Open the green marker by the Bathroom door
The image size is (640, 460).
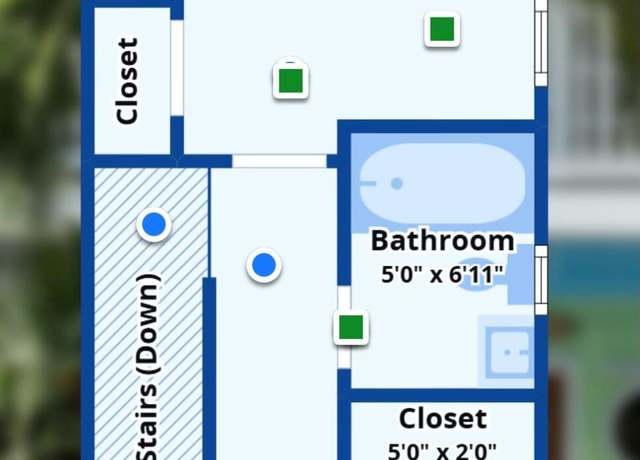(x=350, y=326)
